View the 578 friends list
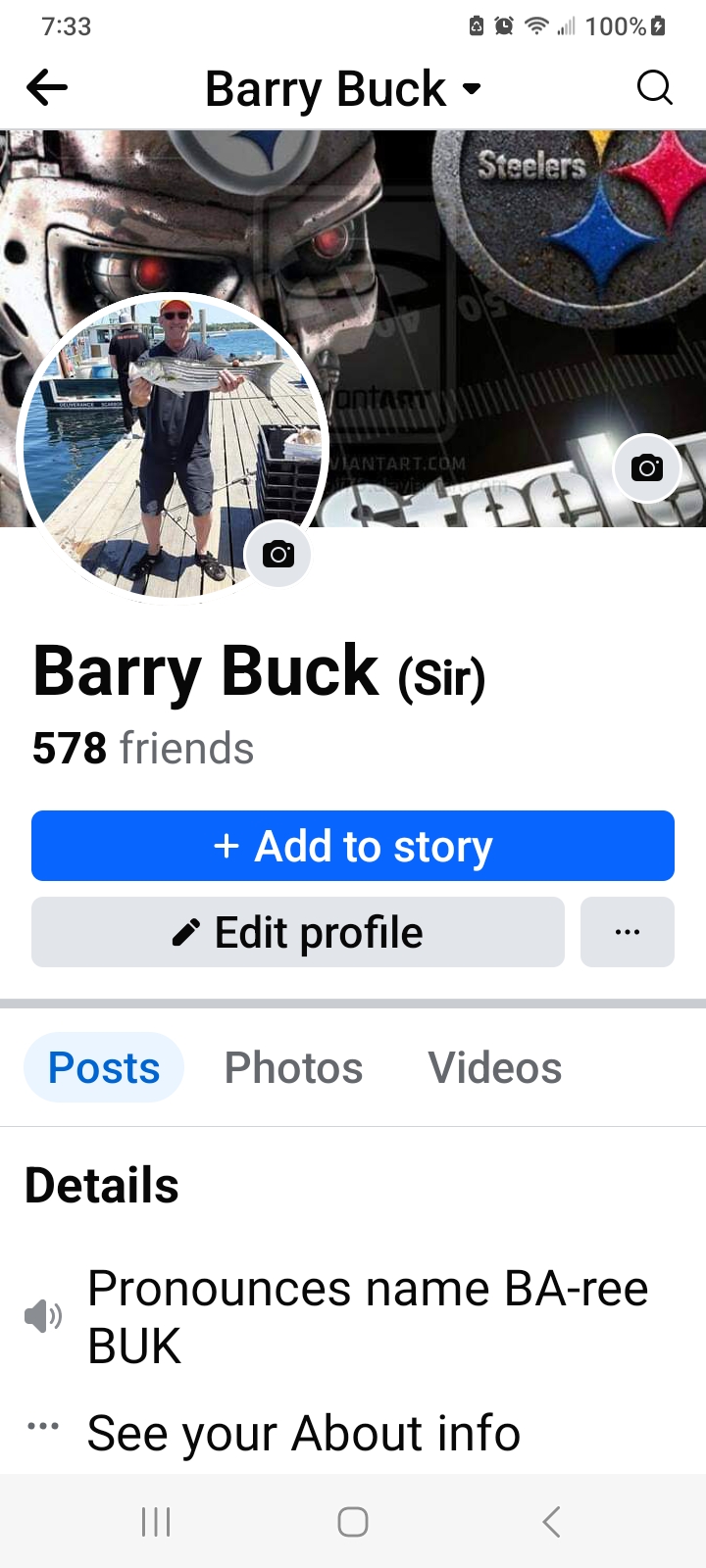The height and width of the screenshot is (1568, 706). click(143, 749)
